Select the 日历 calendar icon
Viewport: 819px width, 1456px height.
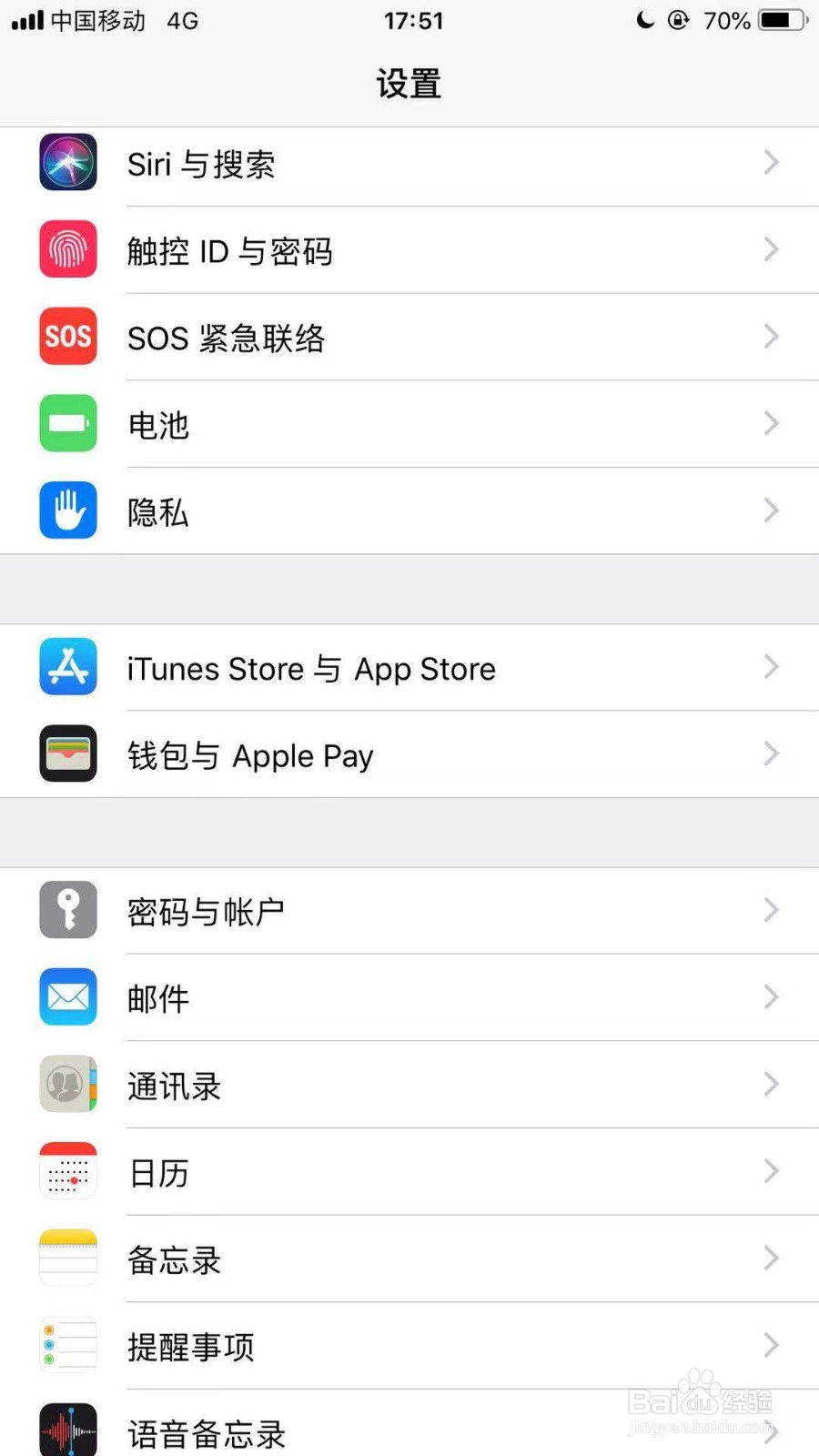[67, 1171]
